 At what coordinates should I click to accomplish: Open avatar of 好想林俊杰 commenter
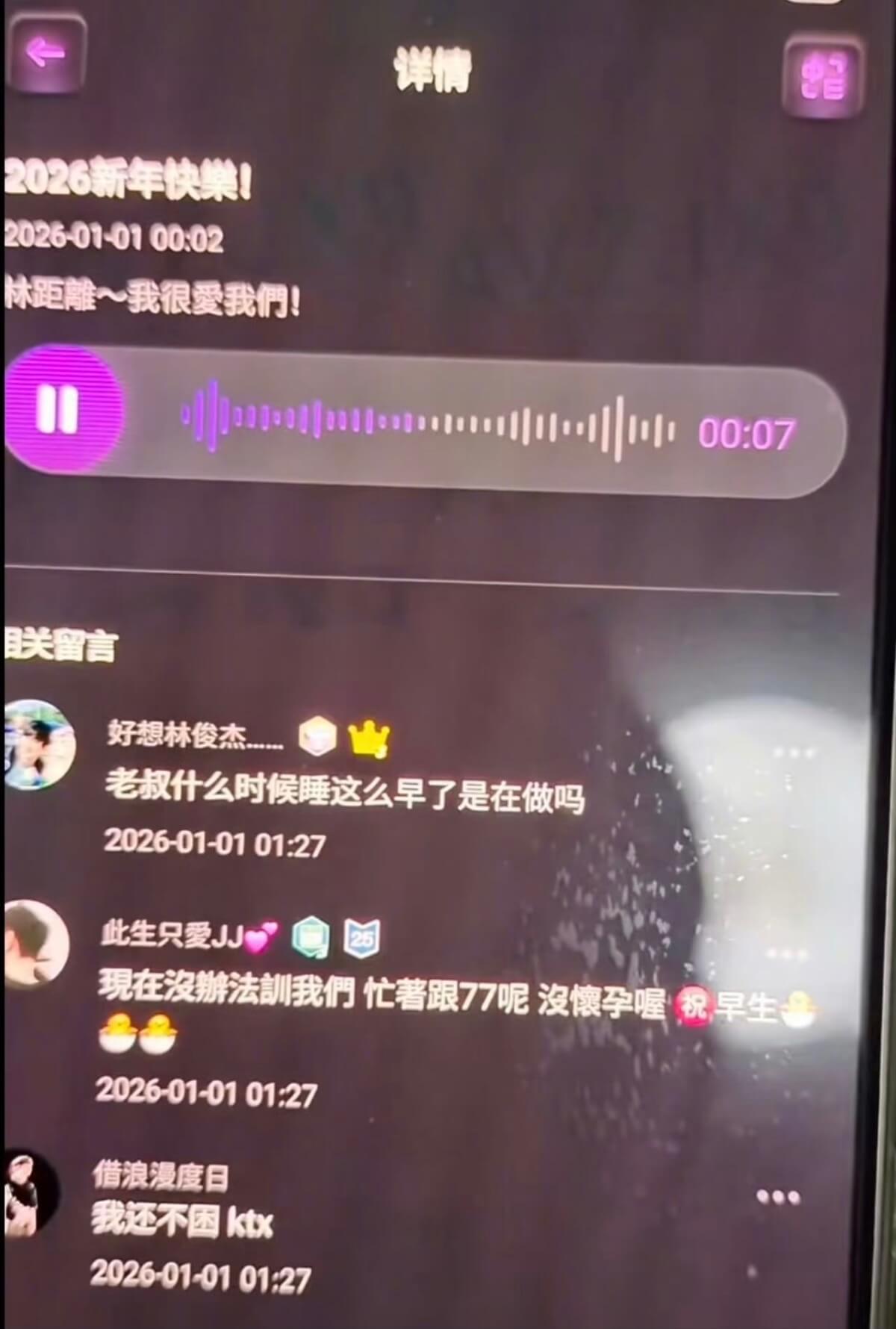click(39, 745)
